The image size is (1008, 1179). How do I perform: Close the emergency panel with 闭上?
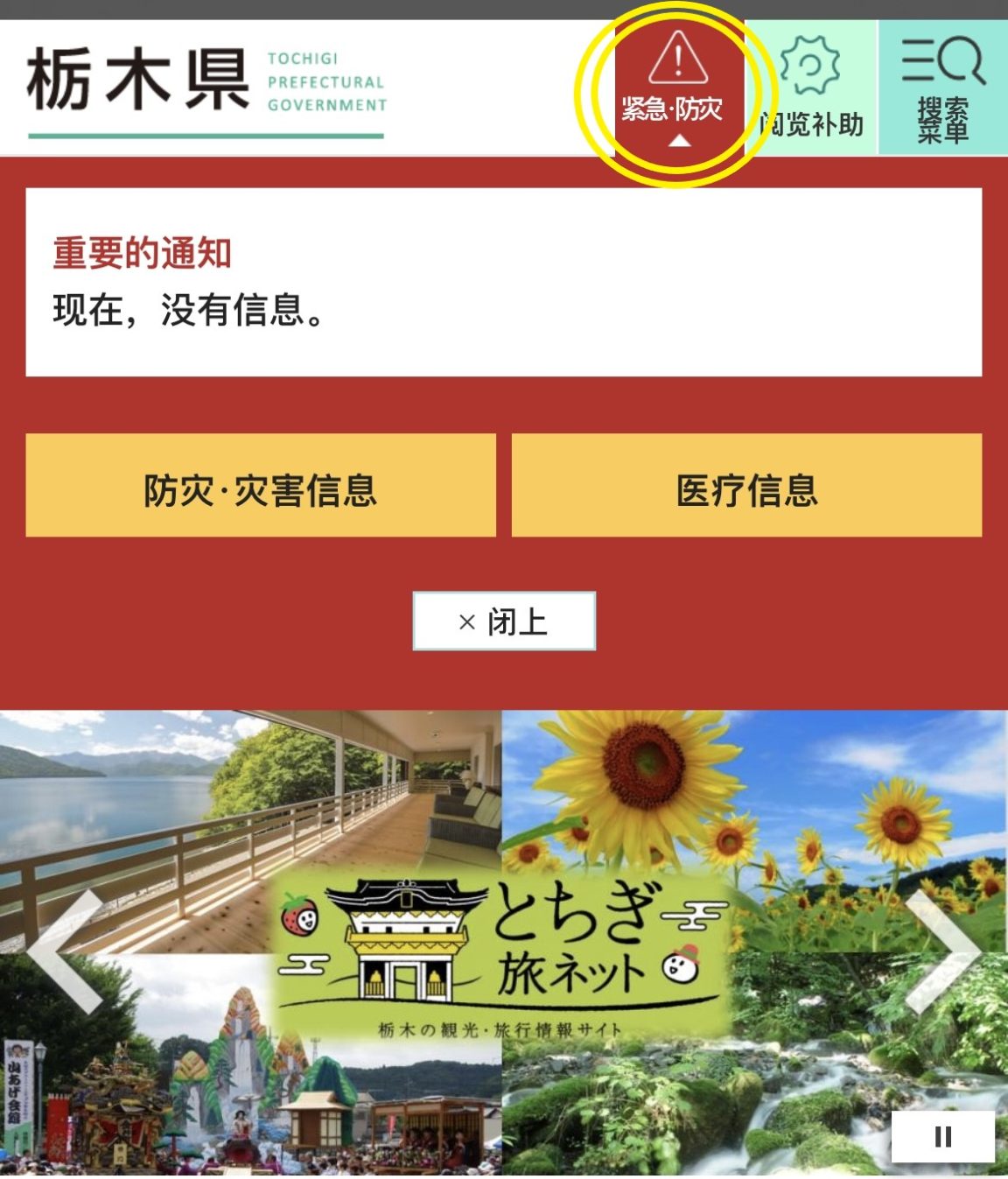[504, 621]
